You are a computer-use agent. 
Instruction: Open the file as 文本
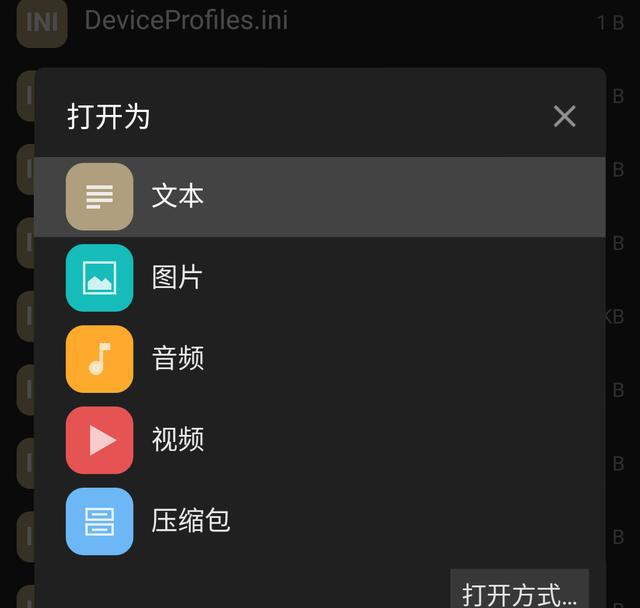tap(319, 197)
